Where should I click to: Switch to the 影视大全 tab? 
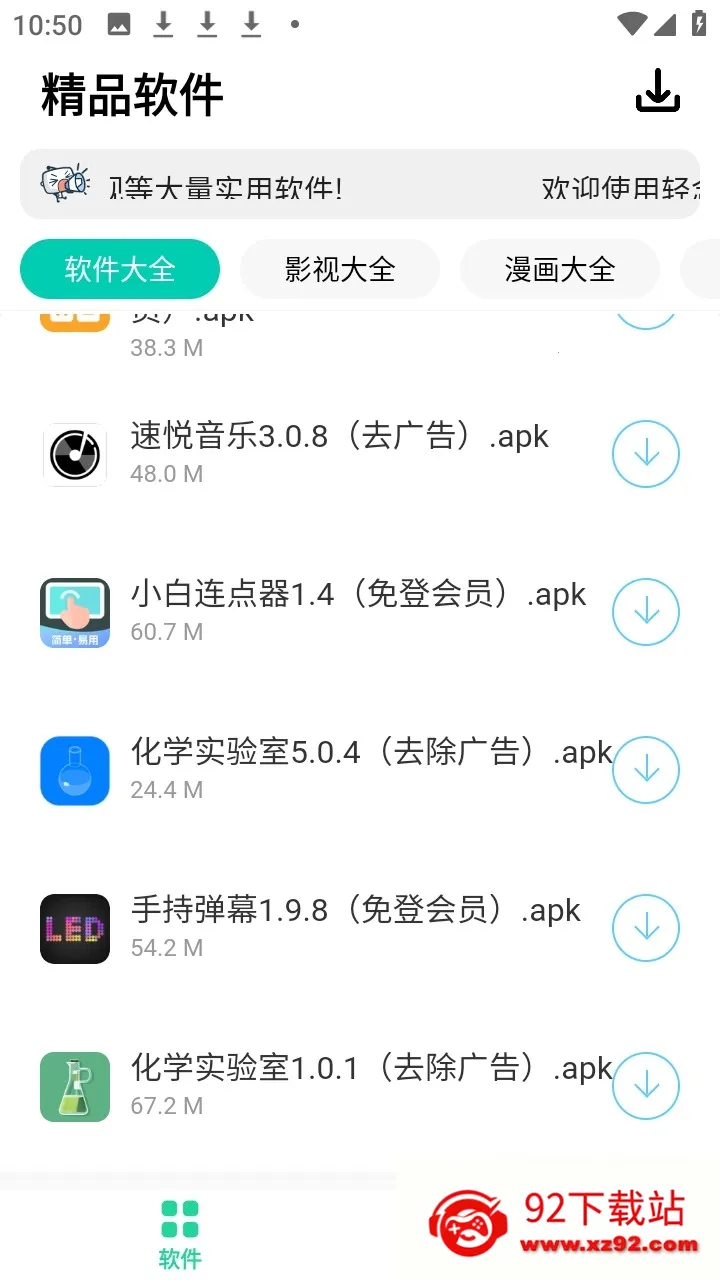click(340, 269)
